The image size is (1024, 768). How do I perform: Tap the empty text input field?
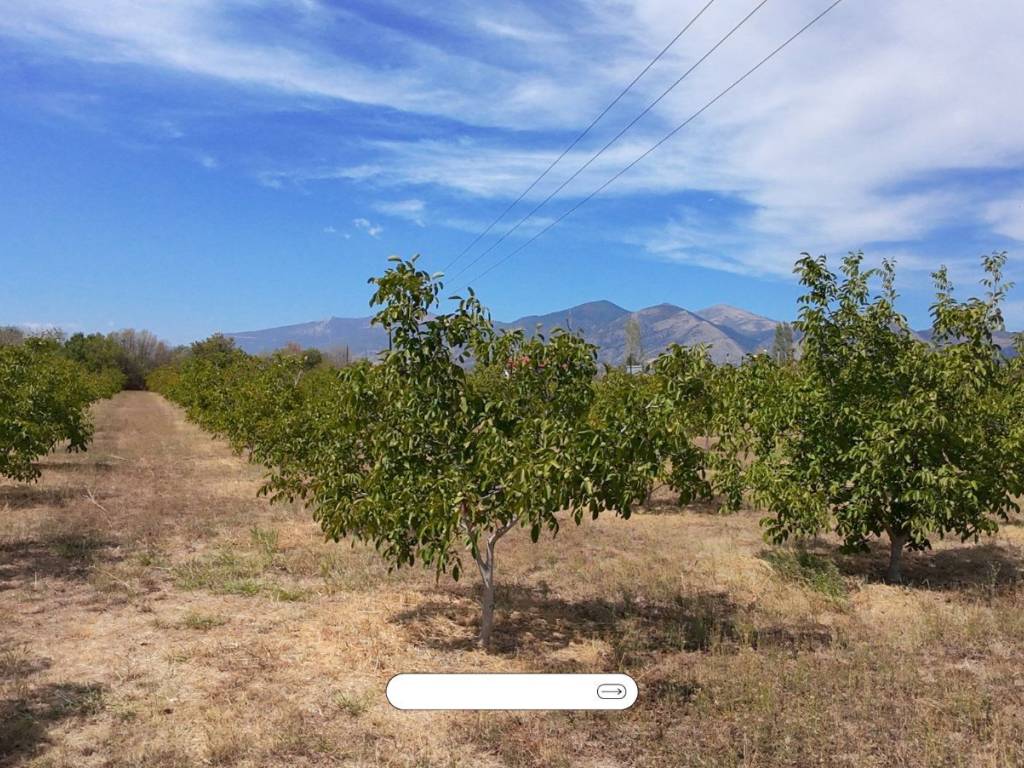pos(490,692)
